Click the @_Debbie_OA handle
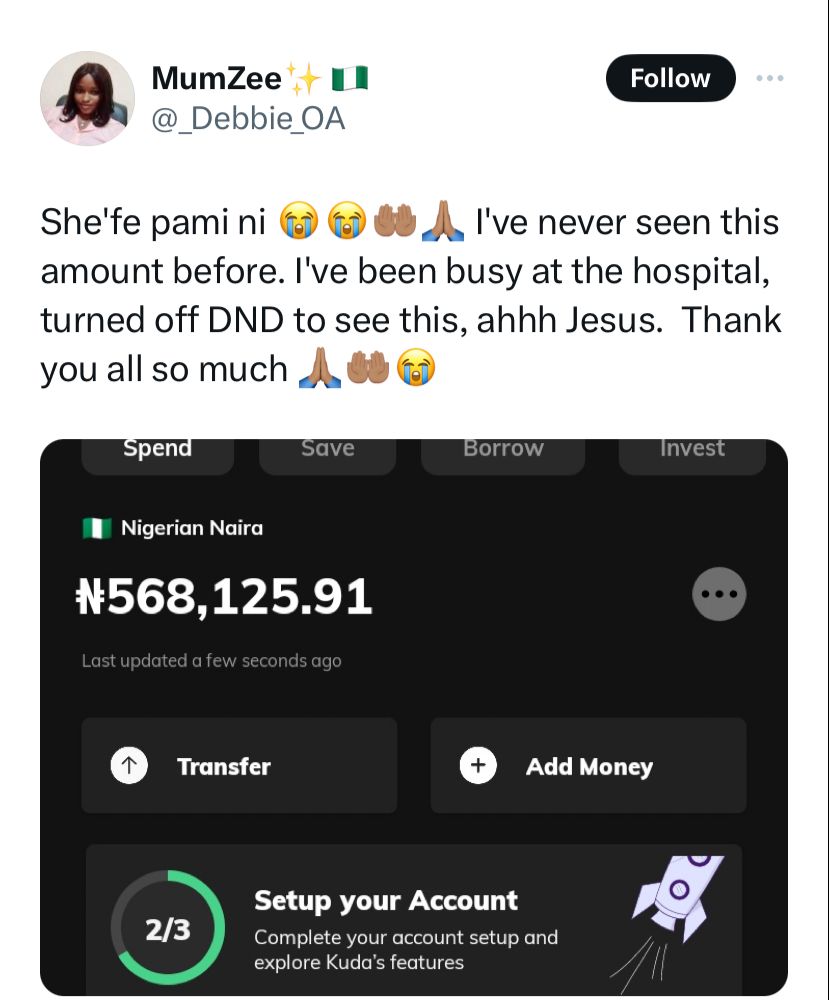The height and width of the screenshot is (1000, 829). click(x=247, y=118)
